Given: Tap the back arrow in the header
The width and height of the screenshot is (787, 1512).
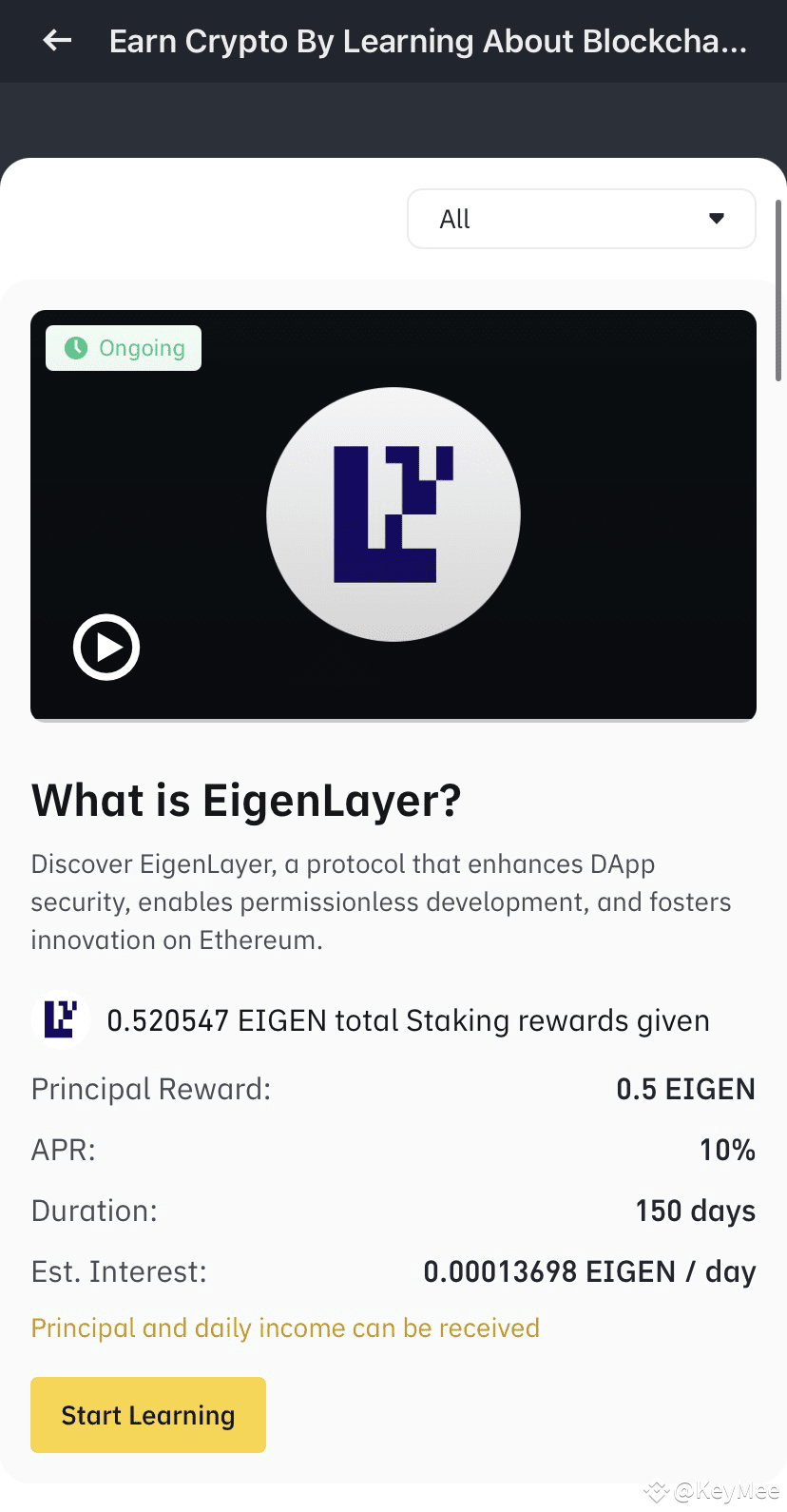Looking at the screenshot, I should pyautogui.click(x=56, y=41).
